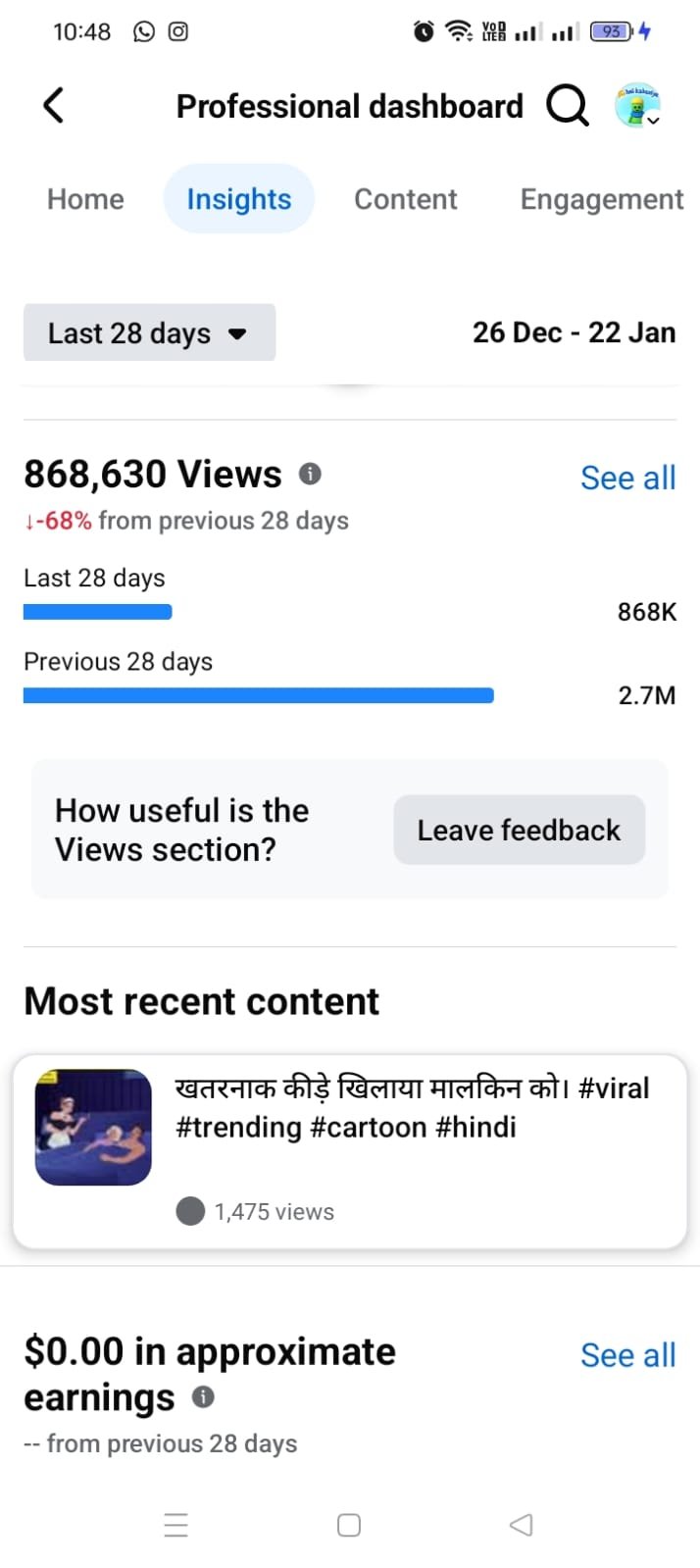
Task: Tap the info icon beside Views
Action: pyautogui.click(x=310, y=475)
